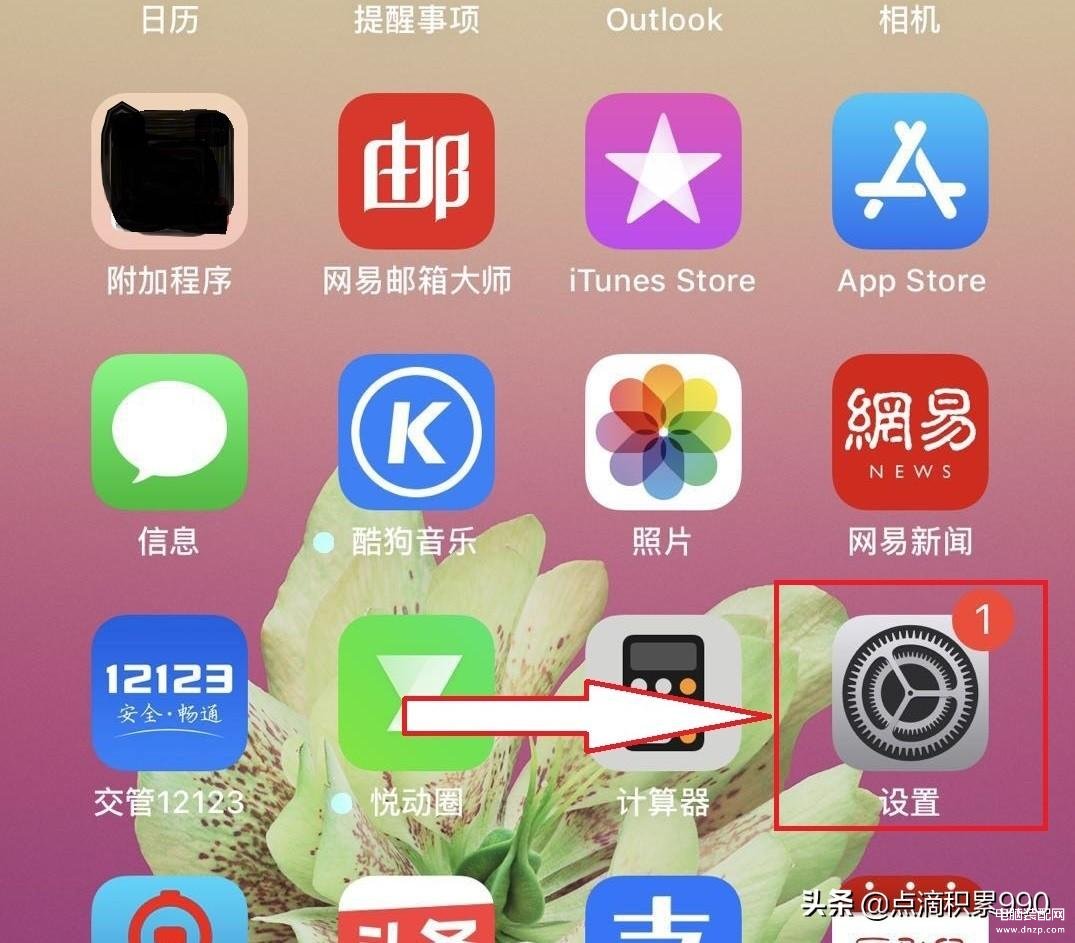
Task: Open the 附加程序 folder
Action: (x=169, y=171)
